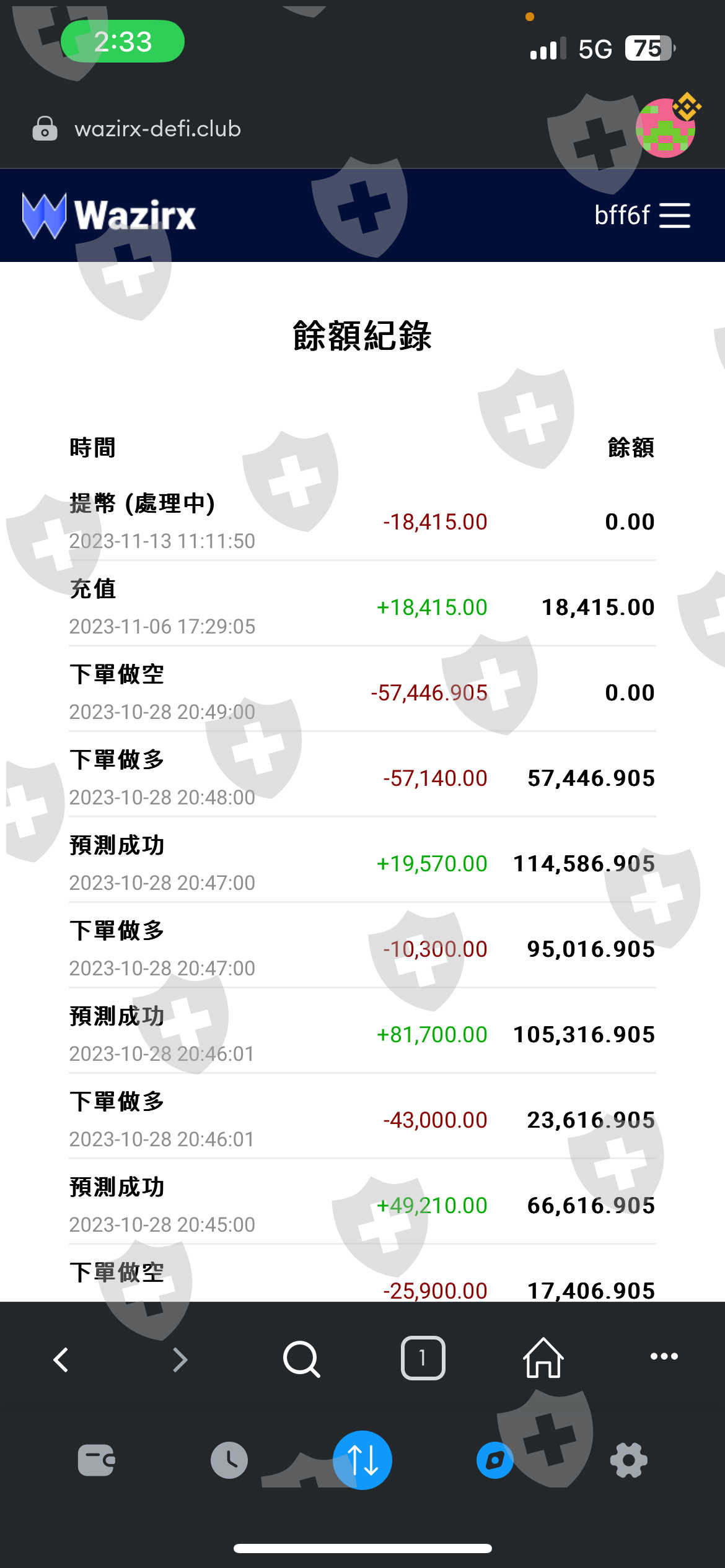Open the account avatar in the browser bar
Image resolution: width=725 pixels, height=1568 pixels.
coord(666,128)
